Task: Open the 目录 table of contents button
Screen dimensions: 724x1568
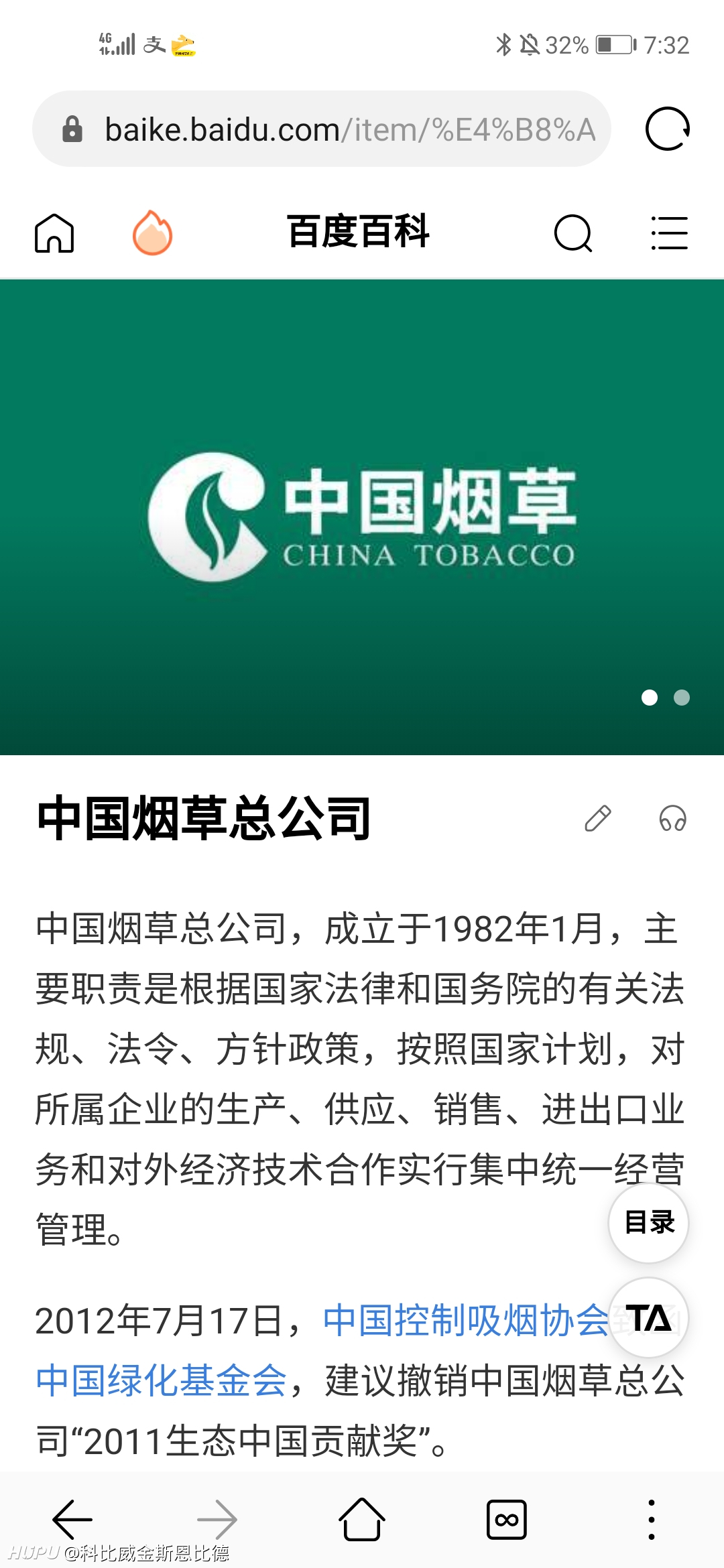Action: (x=649, y=1222)
